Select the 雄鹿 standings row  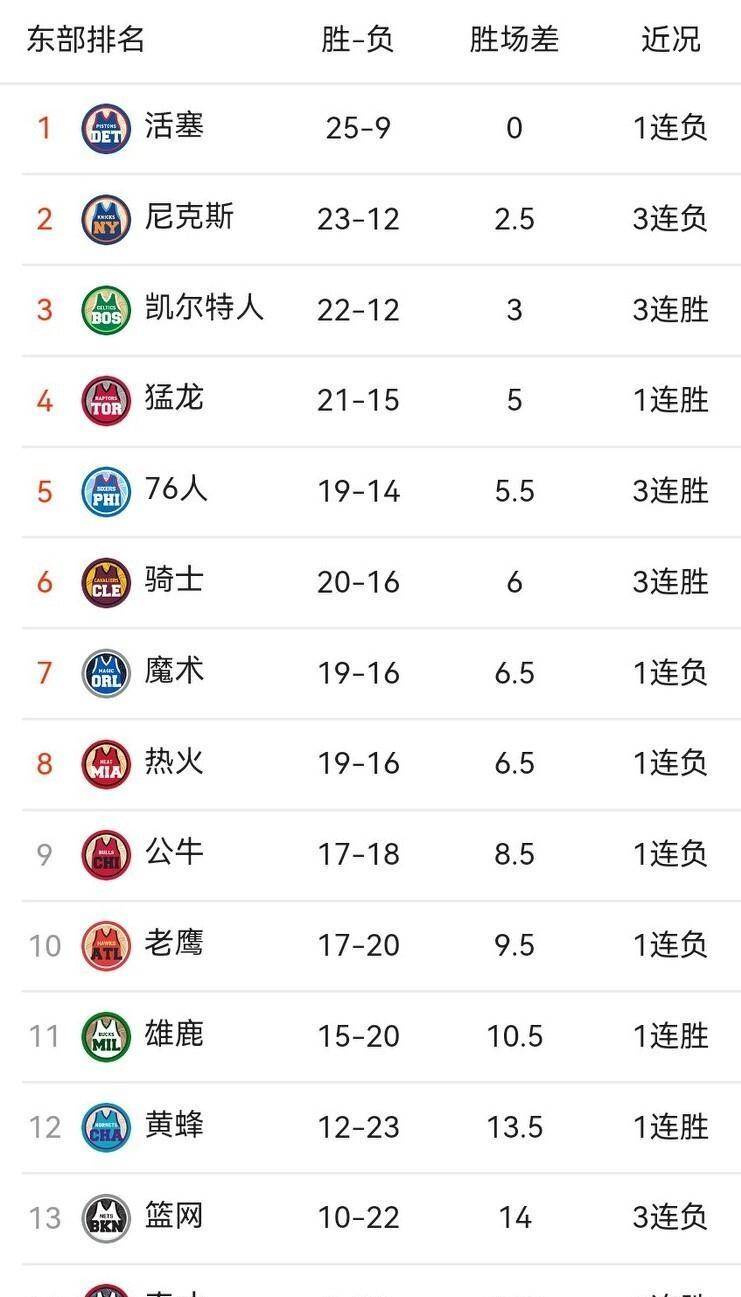point(174,1035)
